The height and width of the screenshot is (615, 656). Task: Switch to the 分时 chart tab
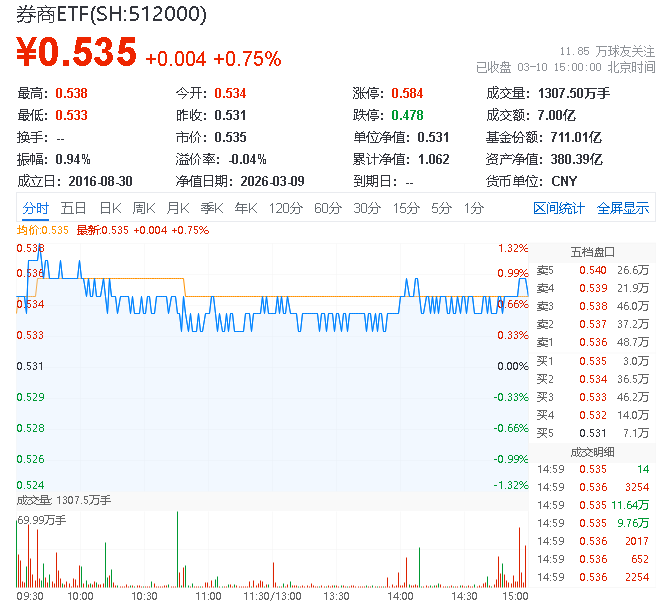(x=36, y=208)
